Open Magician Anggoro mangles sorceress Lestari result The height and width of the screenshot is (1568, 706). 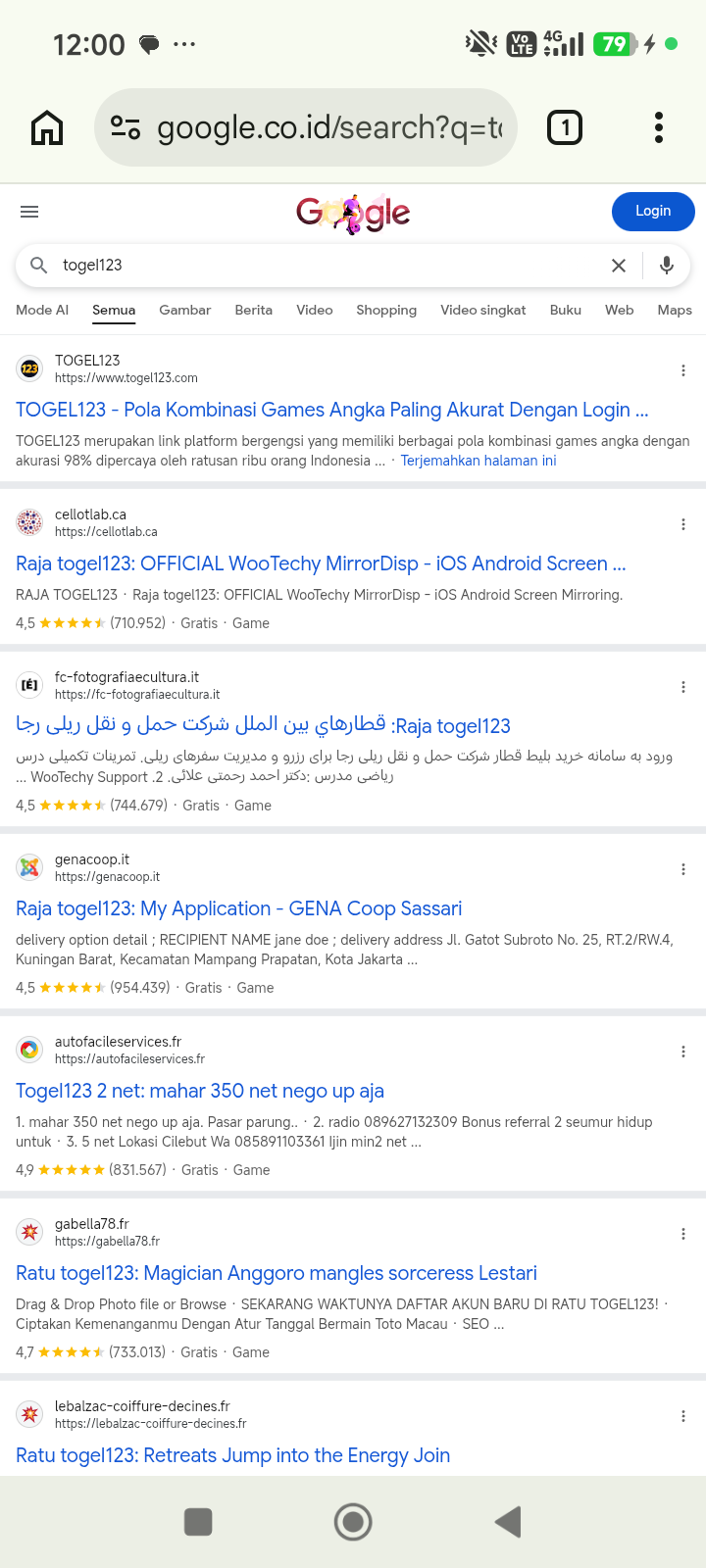(x=277, y=1273)
